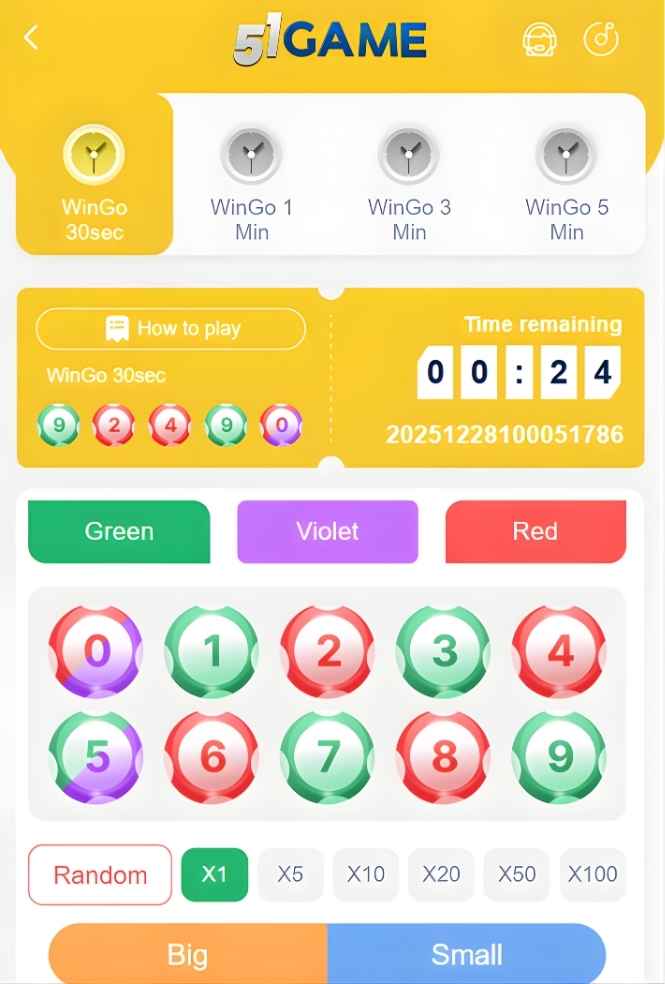
Task: Go back using the top-left arrow
Action: coord(31,39)
